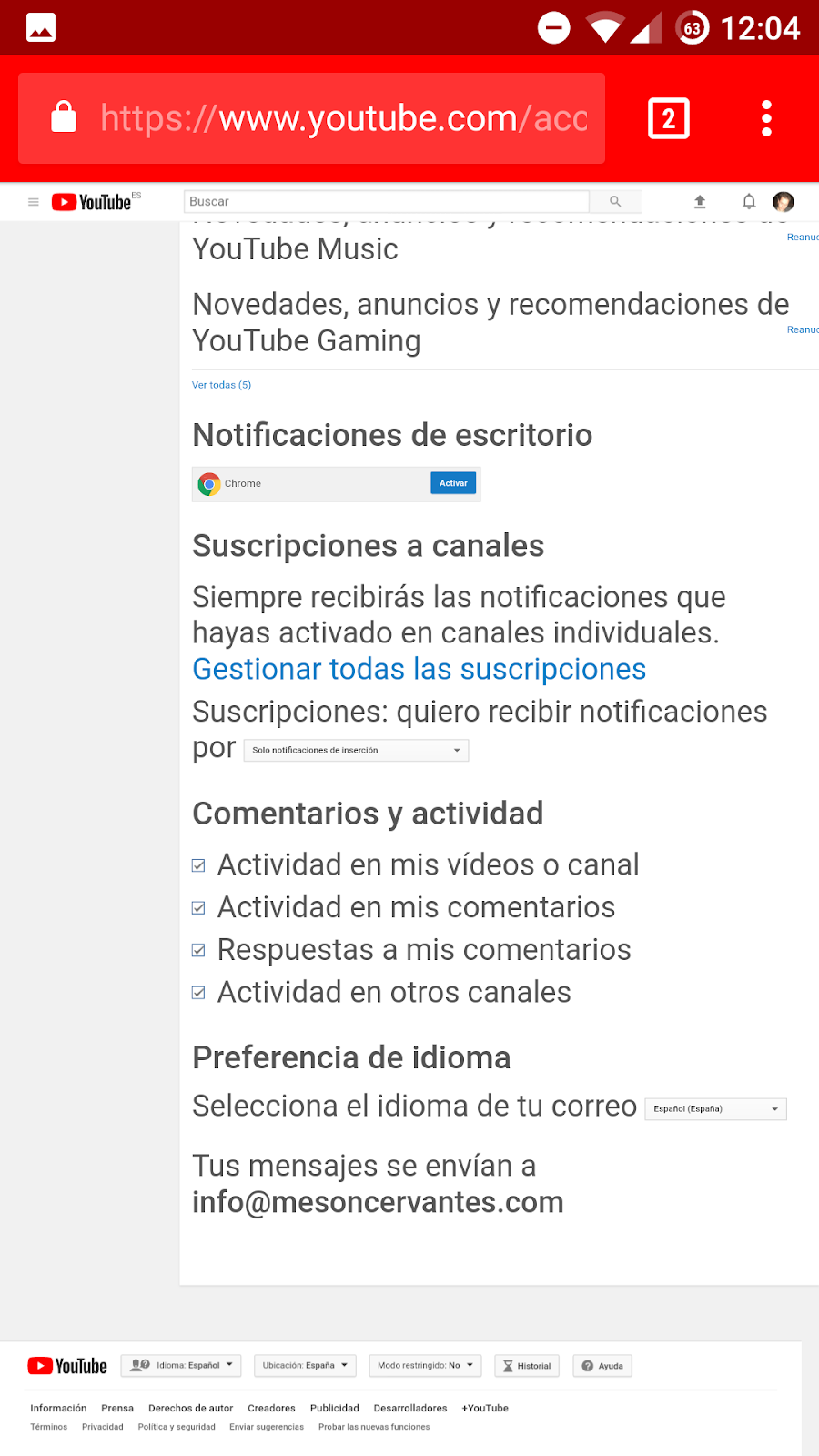Screen dimensions: 819x1456
Task: Toggle Actividad en otros canales checkbox
Action: tap(198, 993)
